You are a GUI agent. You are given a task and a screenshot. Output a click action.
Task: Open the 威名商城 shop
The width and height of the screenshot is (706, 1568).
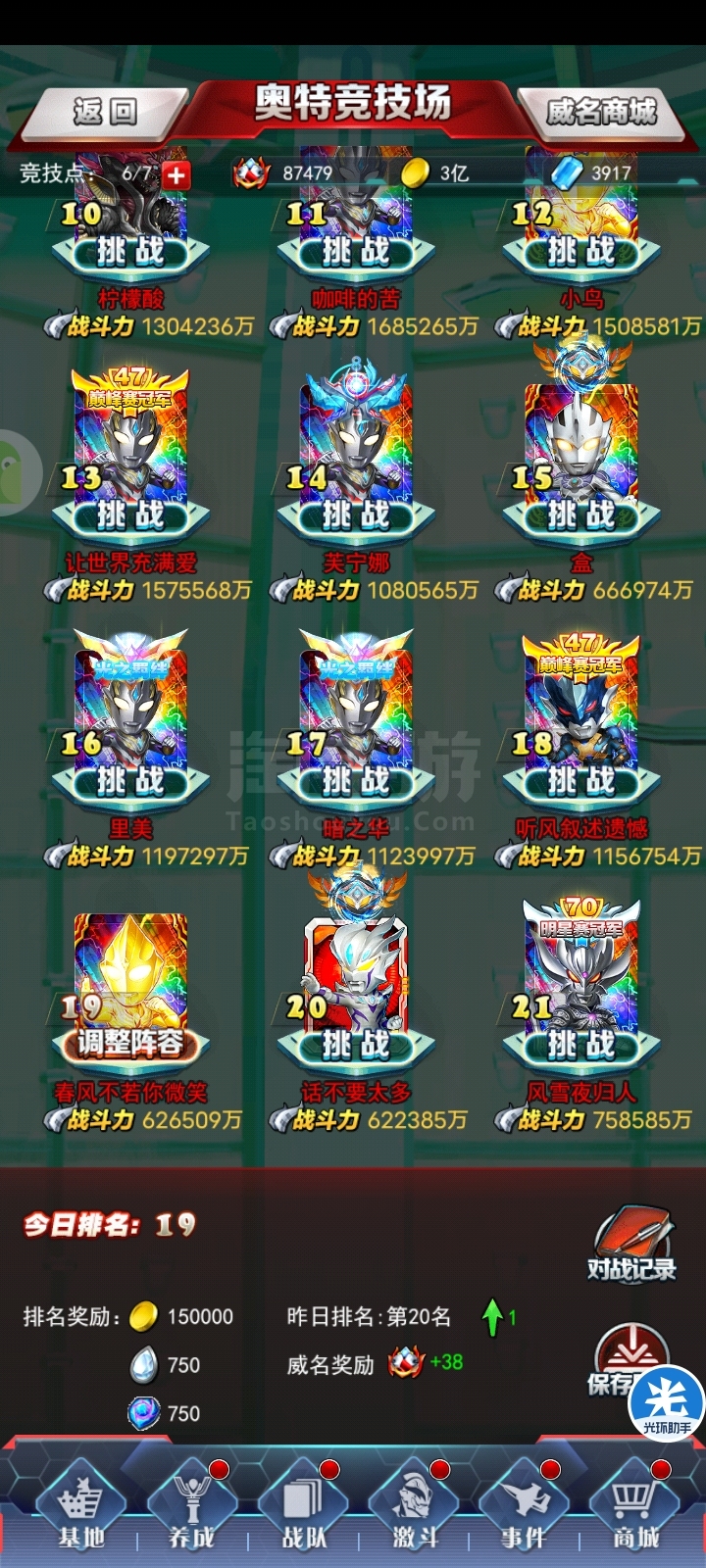tap(600, 111)
